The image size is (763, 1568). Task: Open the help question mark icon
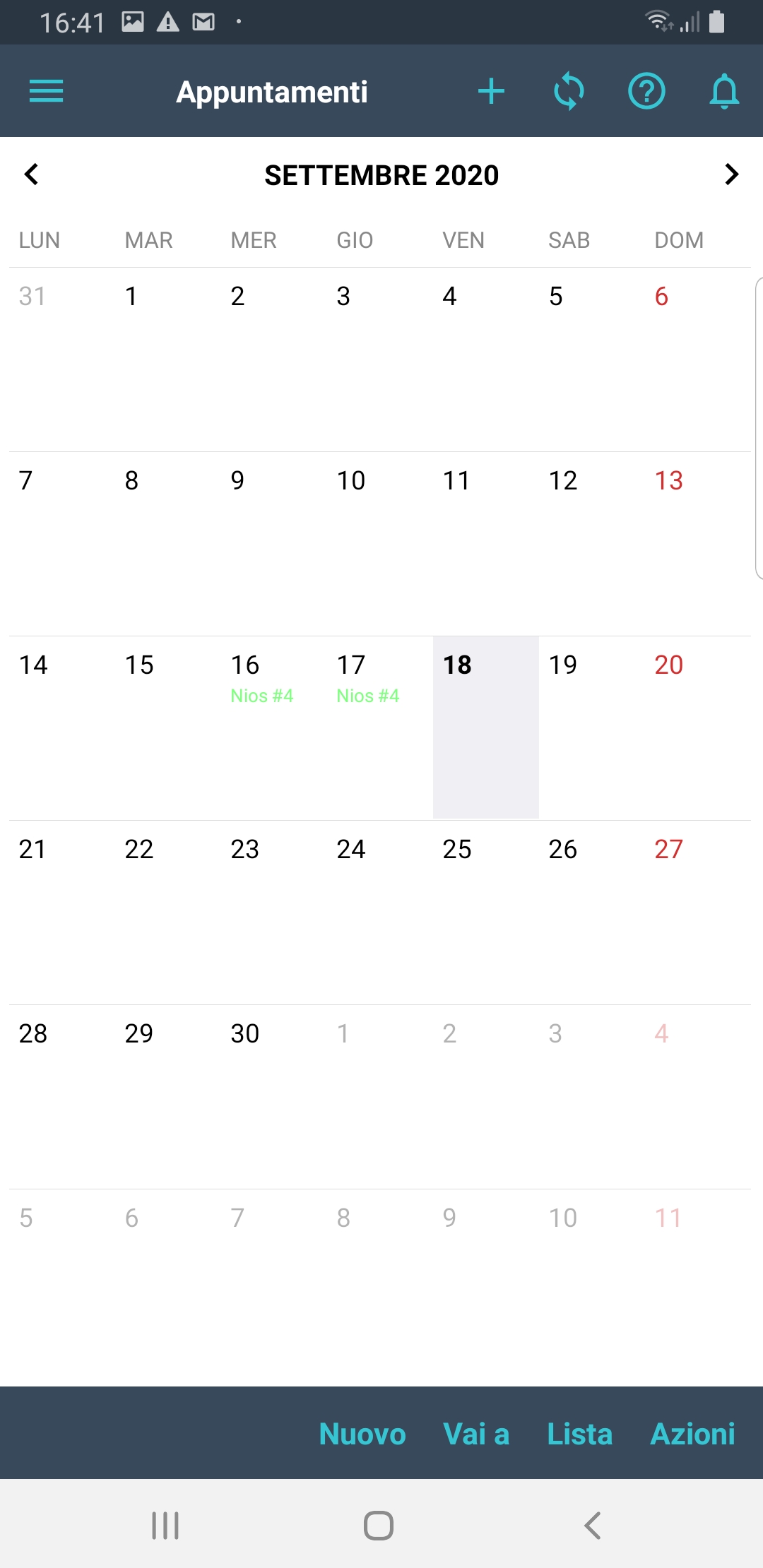(x=646, y=91)
